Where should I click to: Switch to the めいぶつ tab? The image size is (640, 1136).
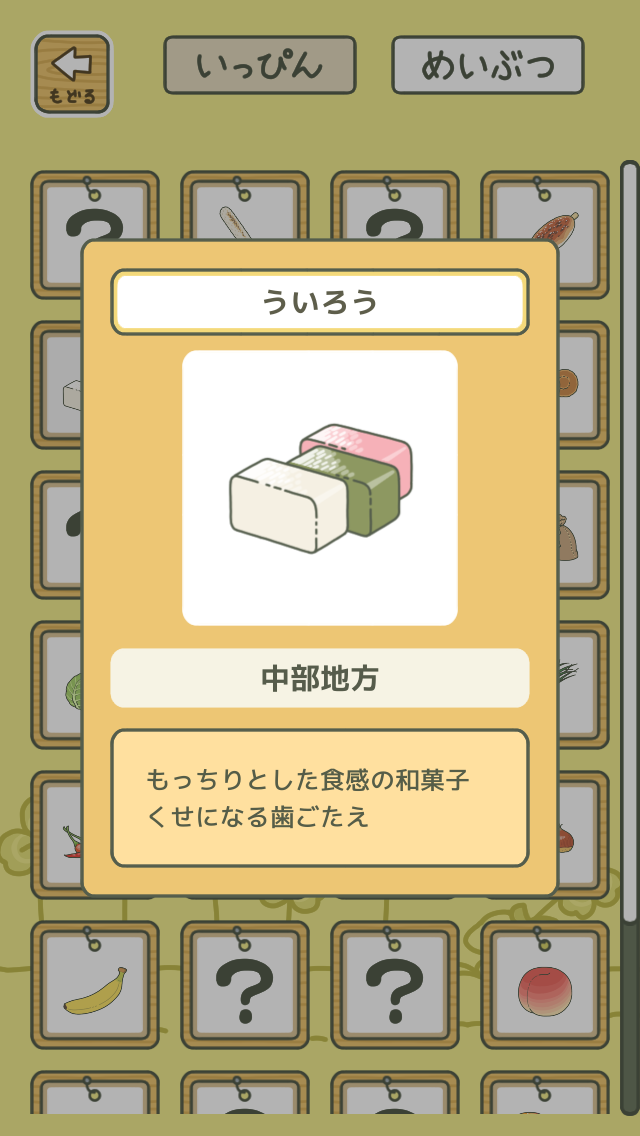[487, 66]
